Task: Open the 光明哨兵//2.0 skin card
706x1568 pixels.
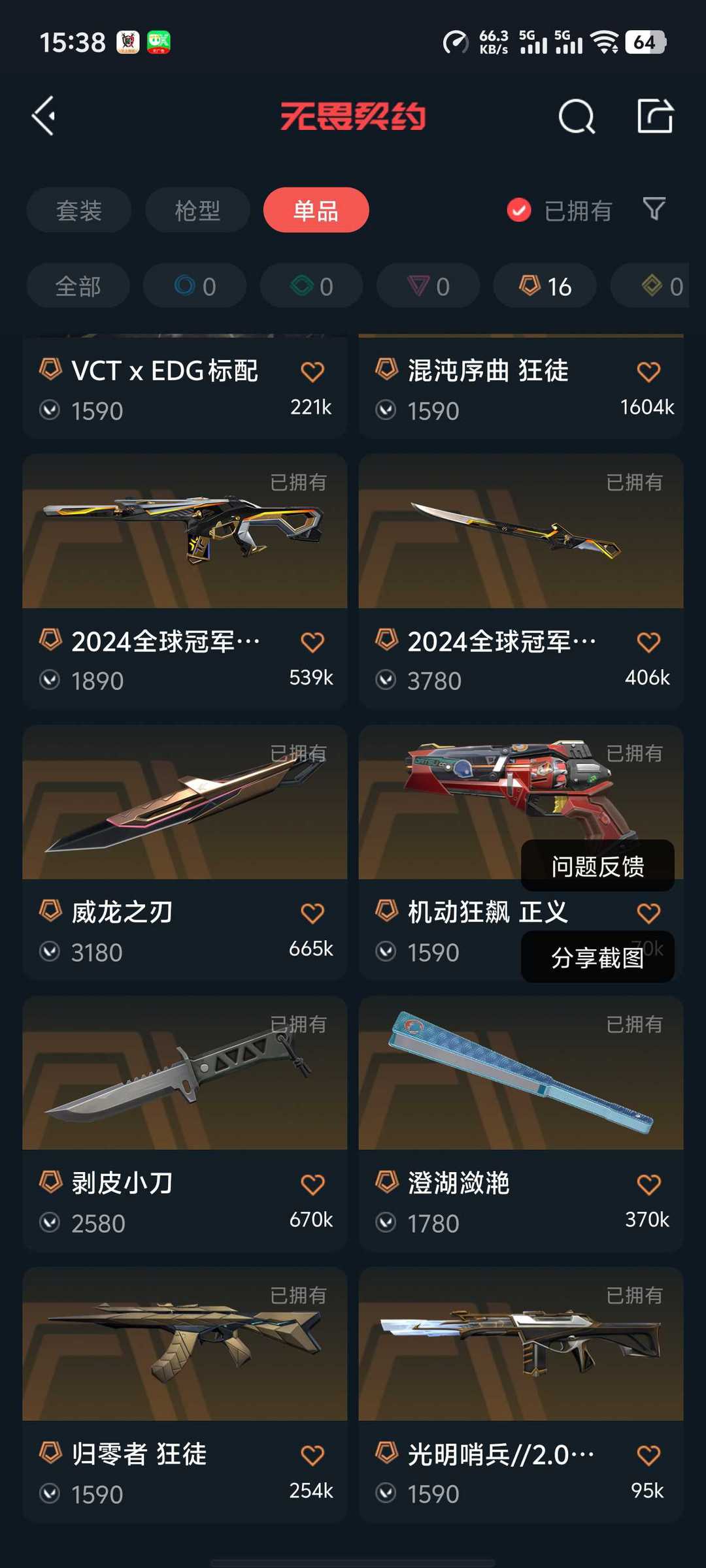Action: pyautogui.click(x=521, y=1394)
